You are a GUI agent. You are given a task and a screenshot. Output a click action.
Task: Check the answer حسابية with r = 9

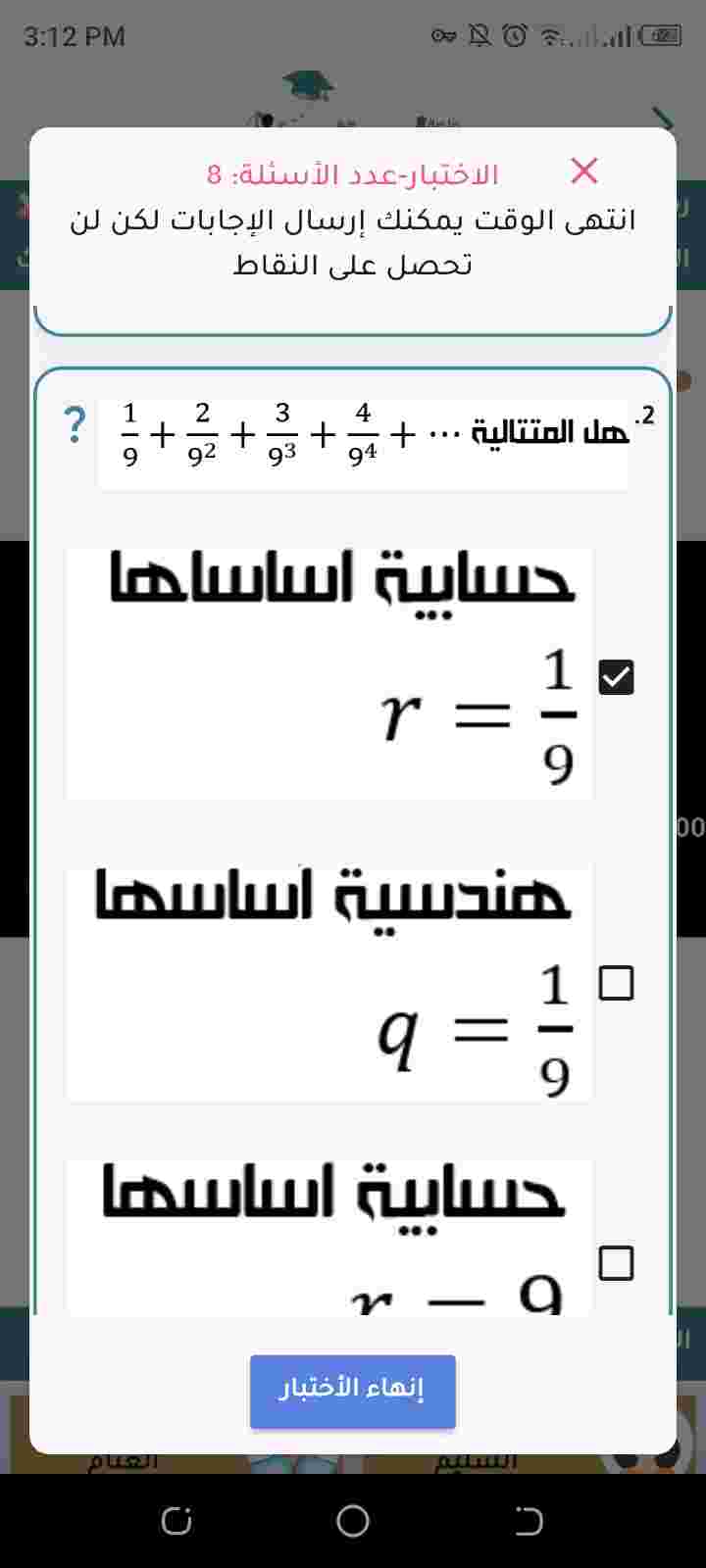(616, 1263)
